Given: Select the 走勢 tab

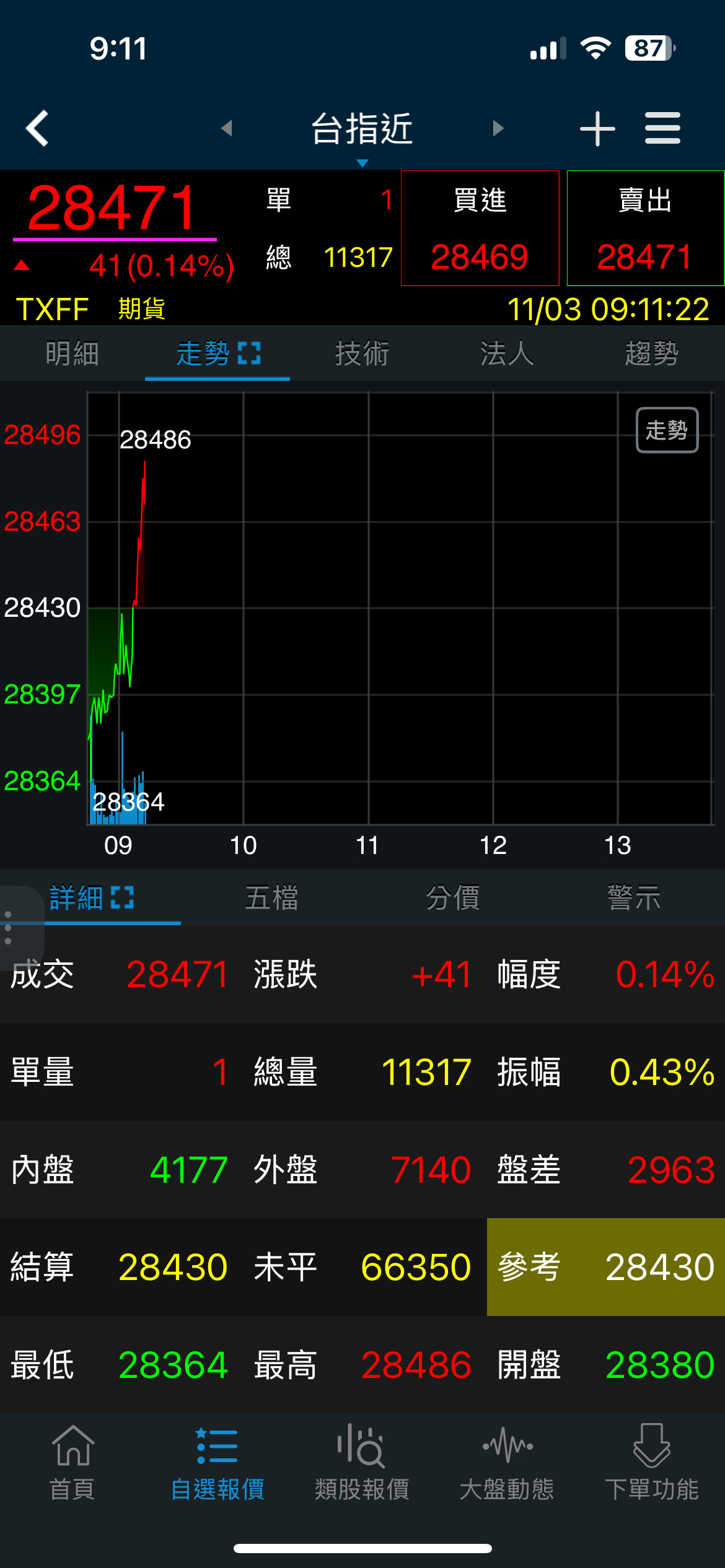Looking at the screenshot, I should tap(217, 354).
